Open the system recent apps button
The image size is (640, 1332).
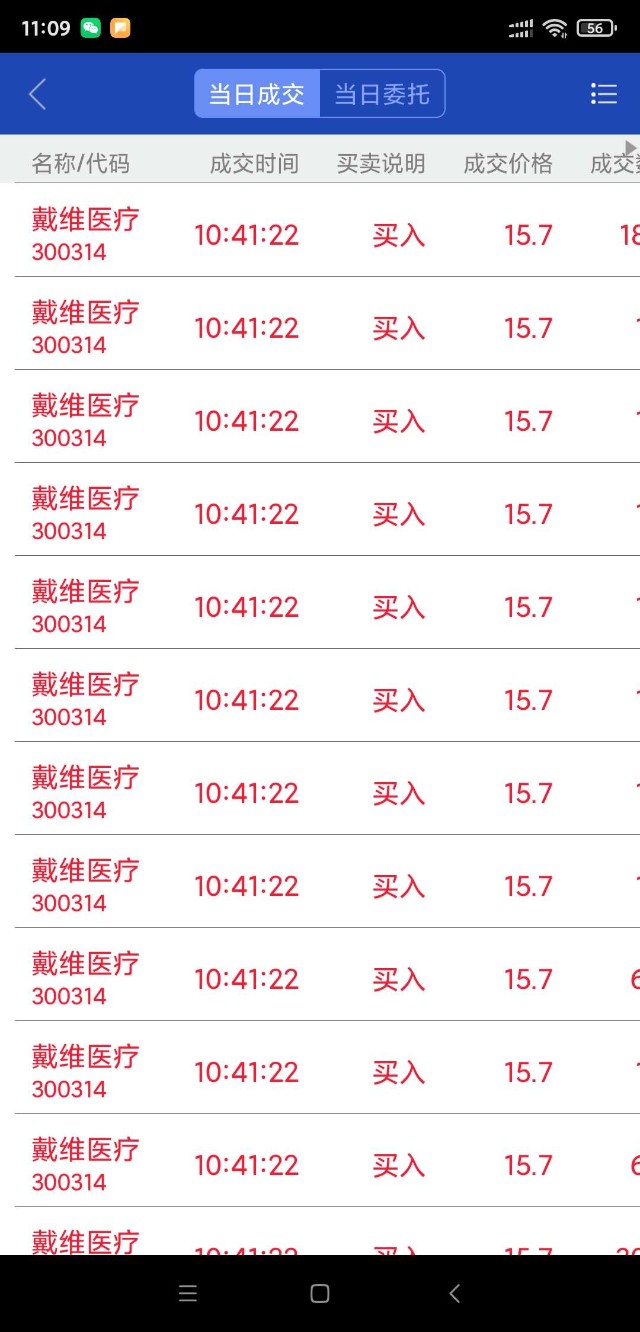tap(188, 1294)
